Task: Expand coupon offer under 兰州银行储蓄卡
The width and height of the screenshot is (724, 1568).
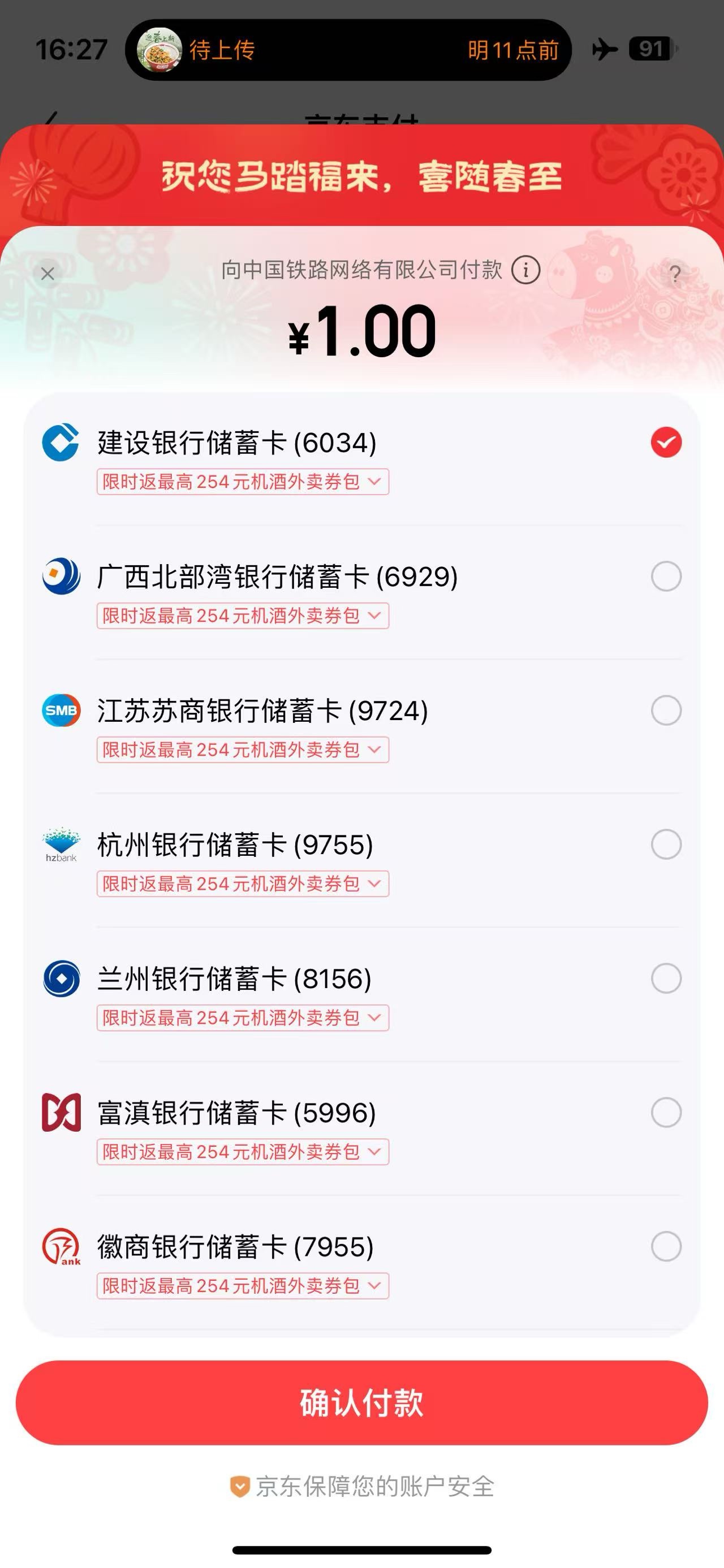Action: [242, 1018]
